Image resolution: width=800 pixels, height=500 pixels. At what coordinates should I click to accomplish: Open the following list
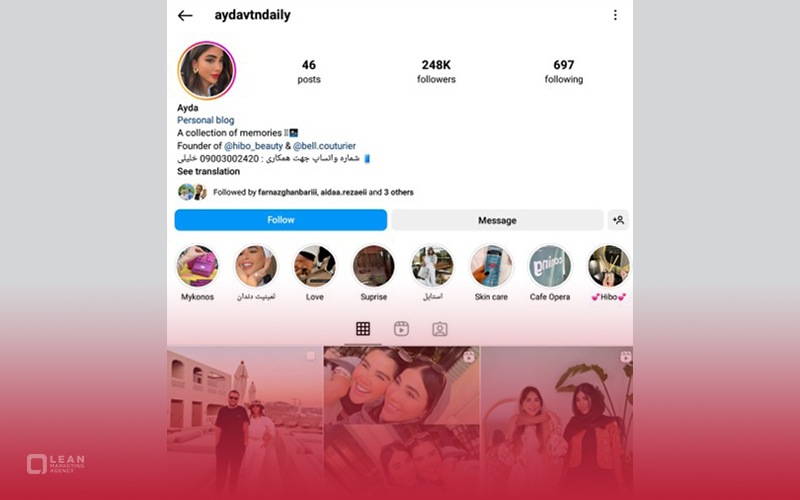tap(564, 71)
